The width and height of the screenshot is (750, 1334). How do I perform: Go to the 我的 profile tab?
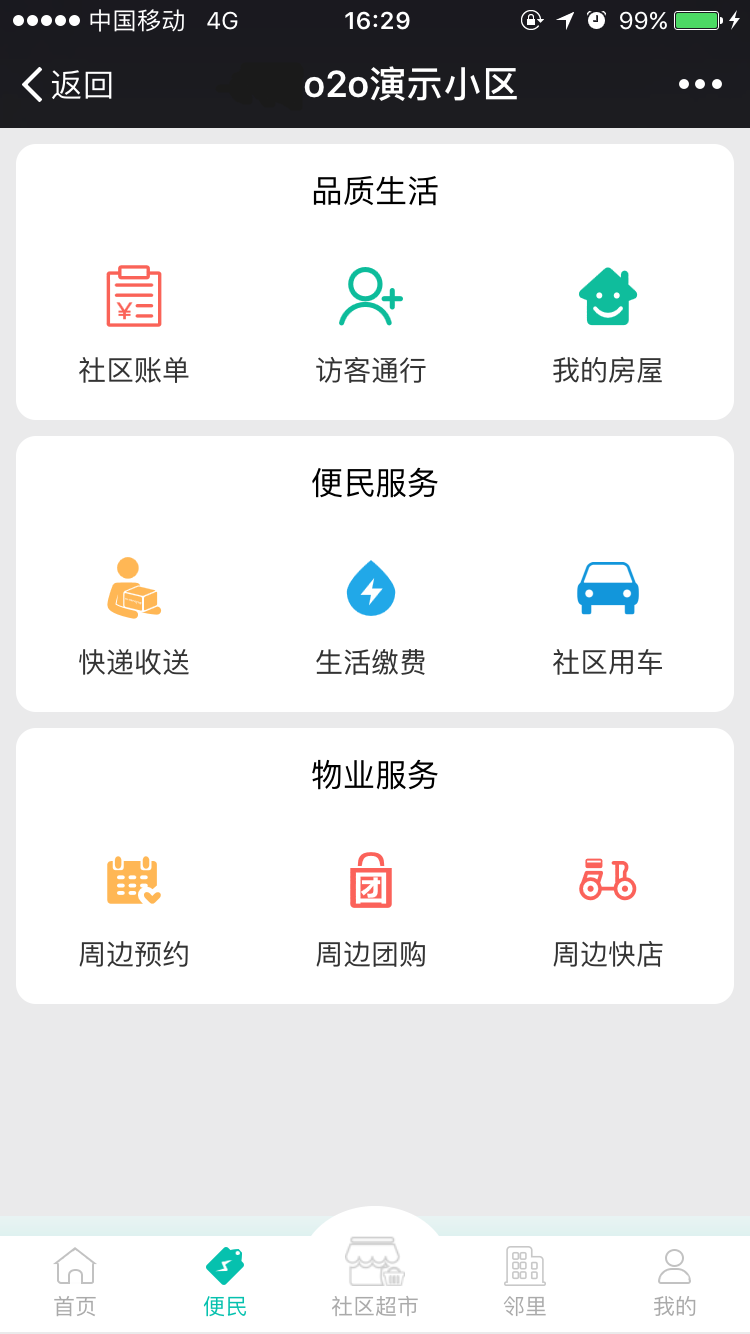tap(675, 1282)
